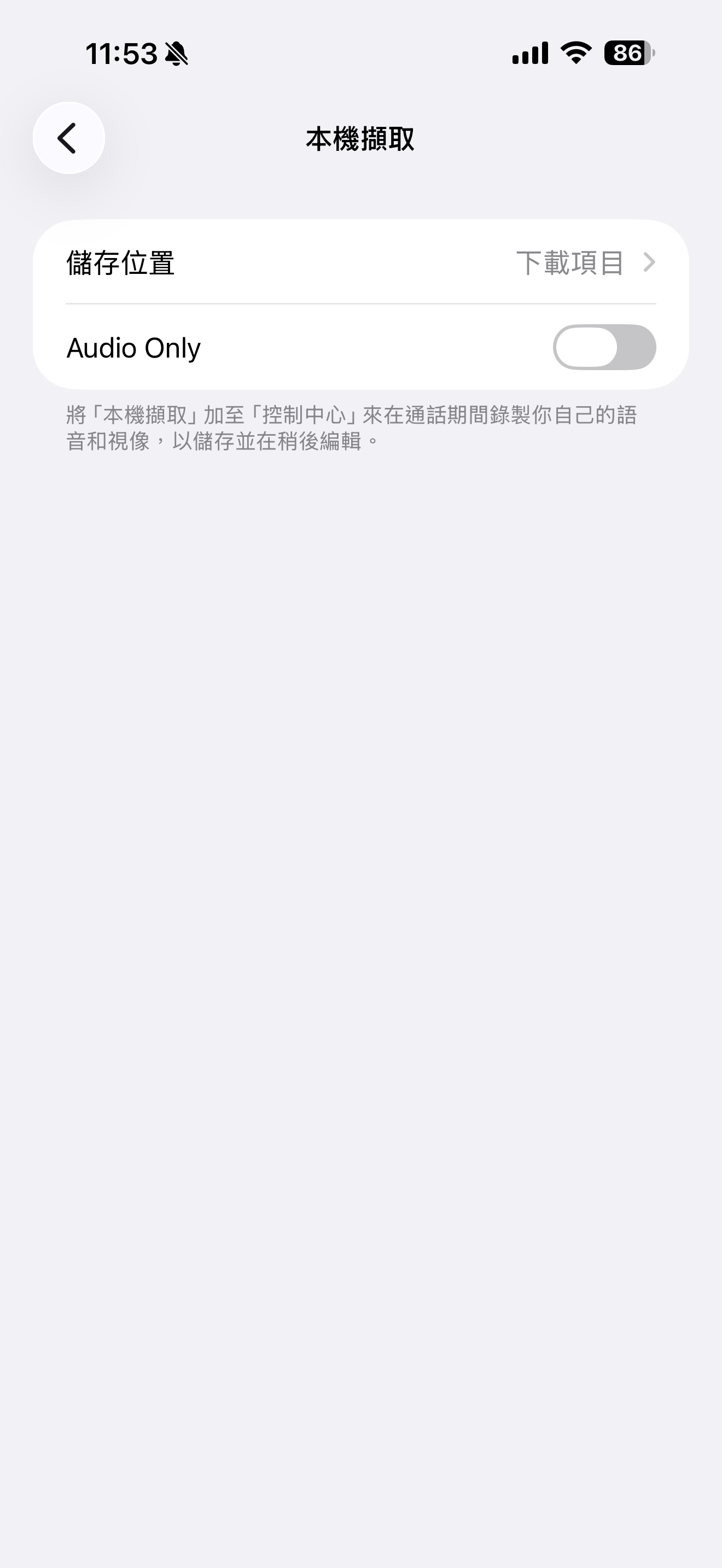Go back from 本機擷取 settings
This screenshot has width=722, height=1568.
coord(68,138)
